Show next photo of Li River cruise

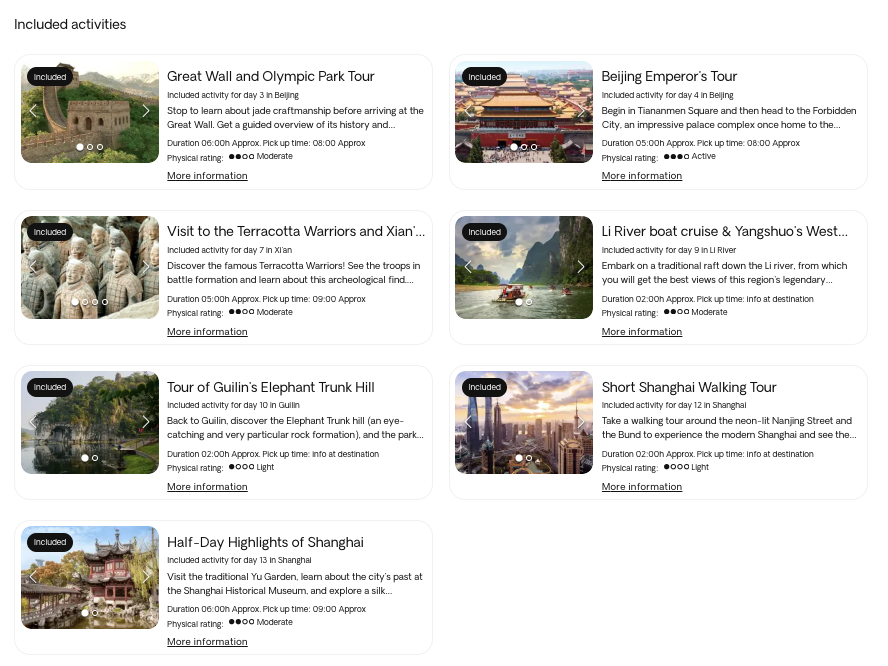tap(580, 267)
